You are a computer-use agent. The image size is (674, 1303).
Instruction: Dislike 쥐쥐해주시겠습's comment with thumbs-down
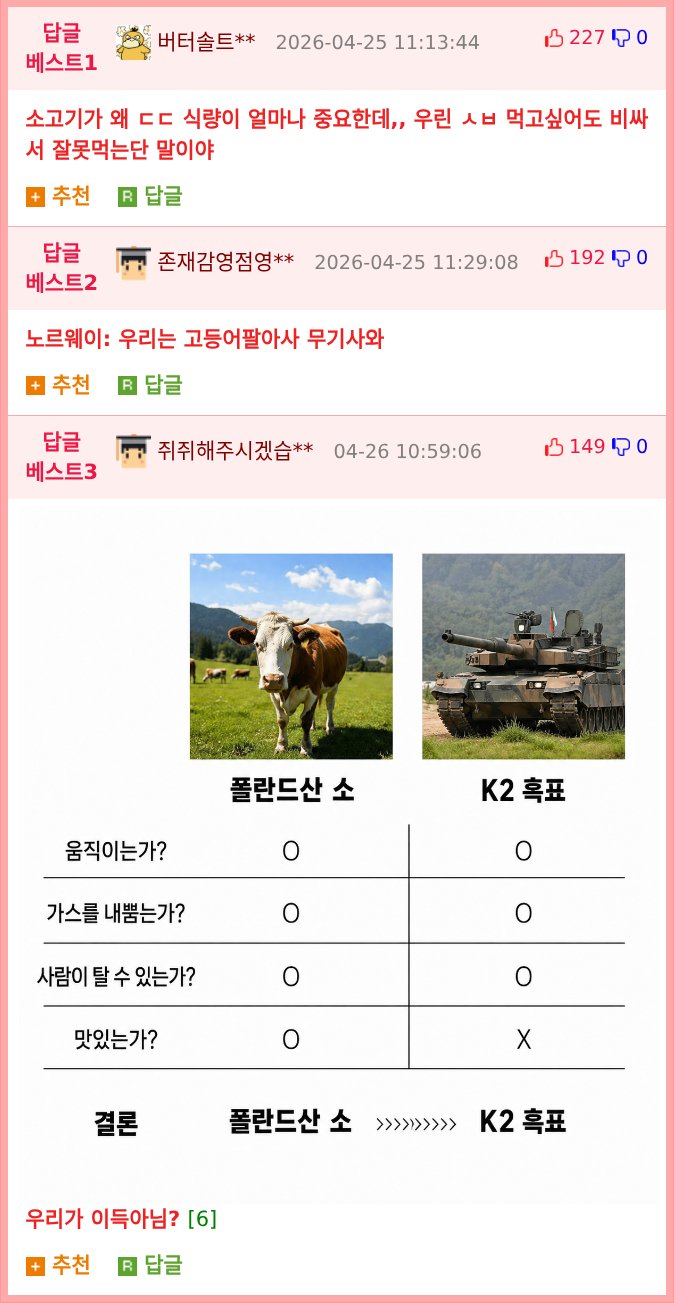click(x=621, y=447)
